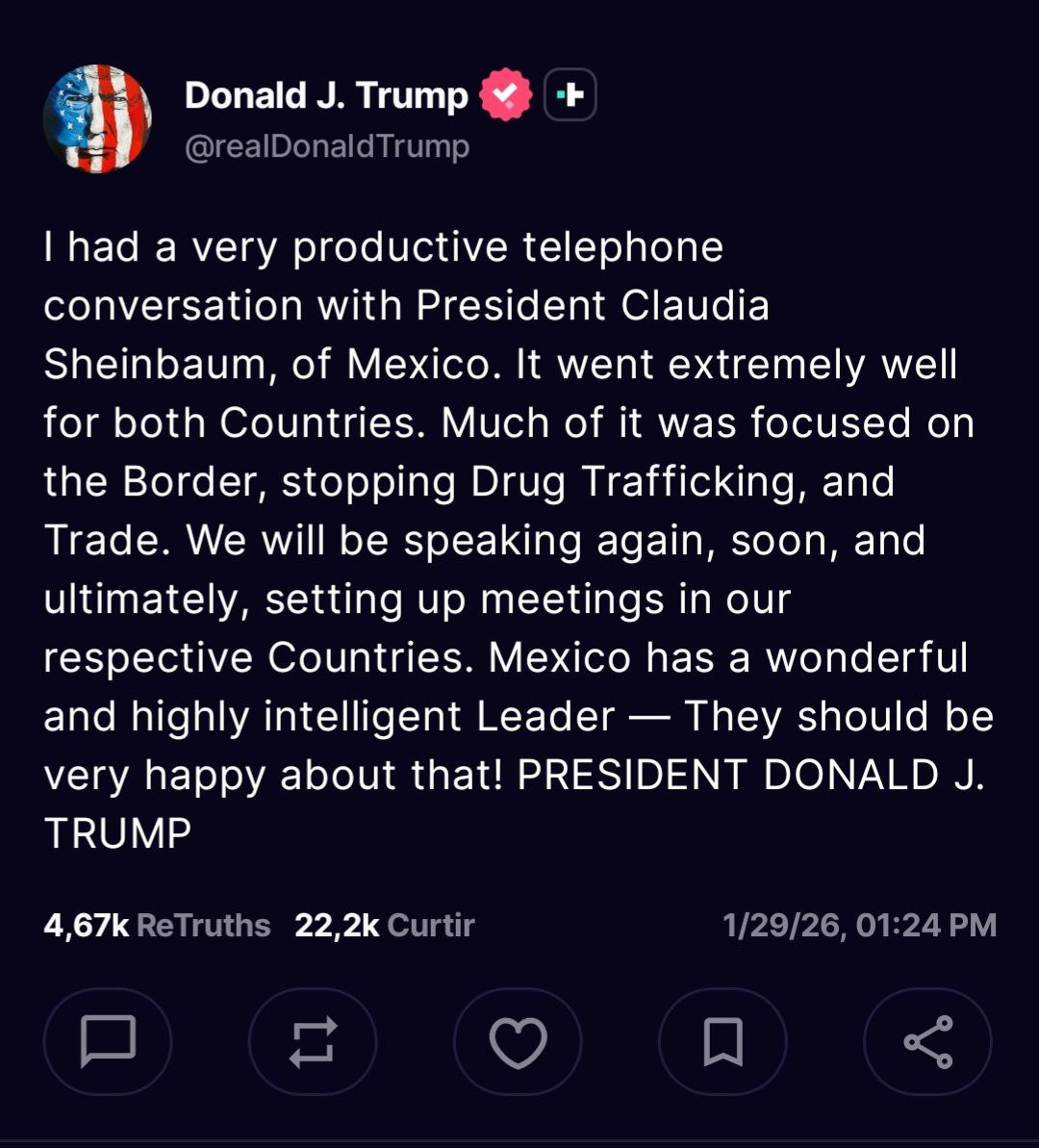Screen dimensions: 1039x1148
Task: Open Donald J. Trump's profile picture
Action: tap(97, 118)
